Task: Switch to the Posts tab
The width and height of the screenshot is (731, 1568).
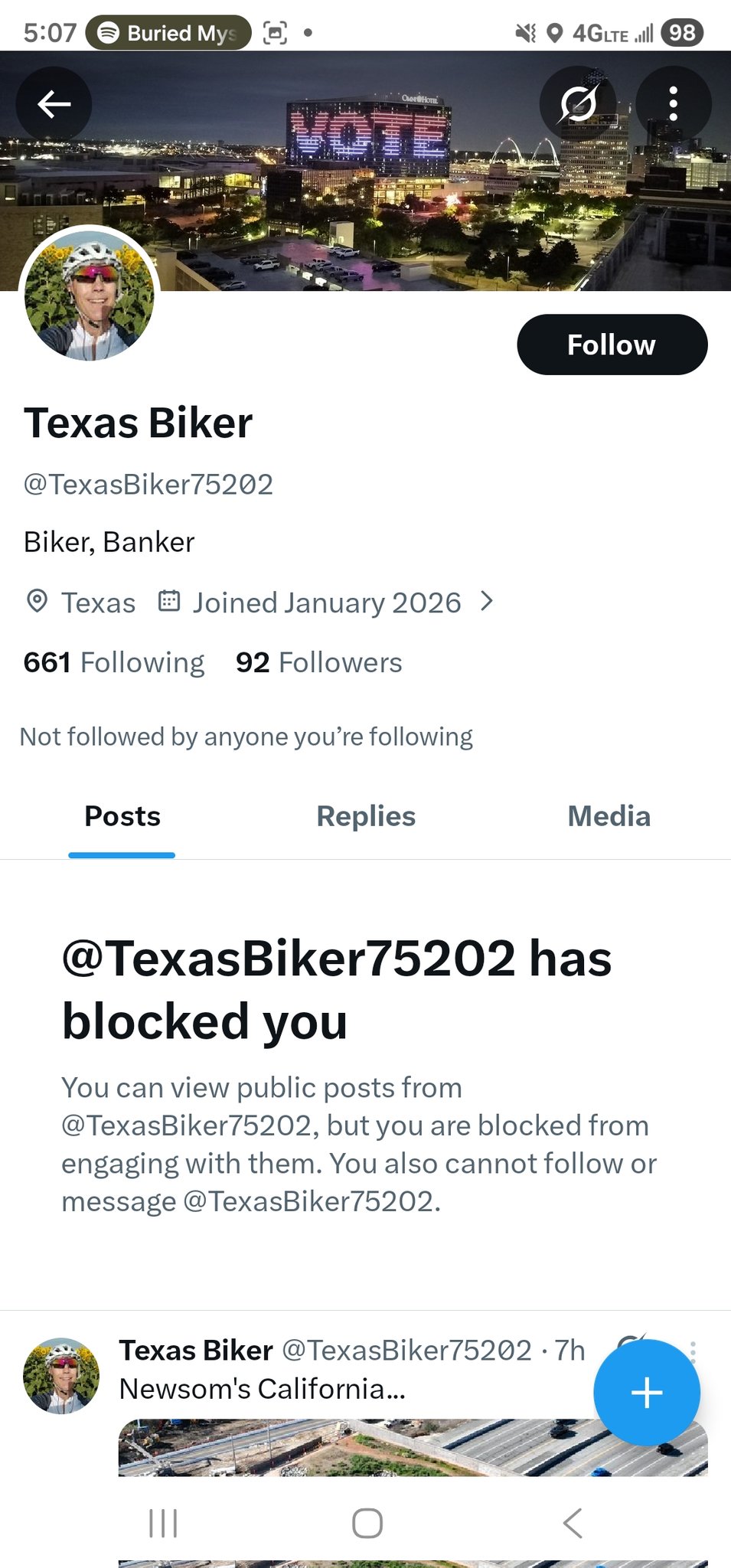Action: point(122,816)
